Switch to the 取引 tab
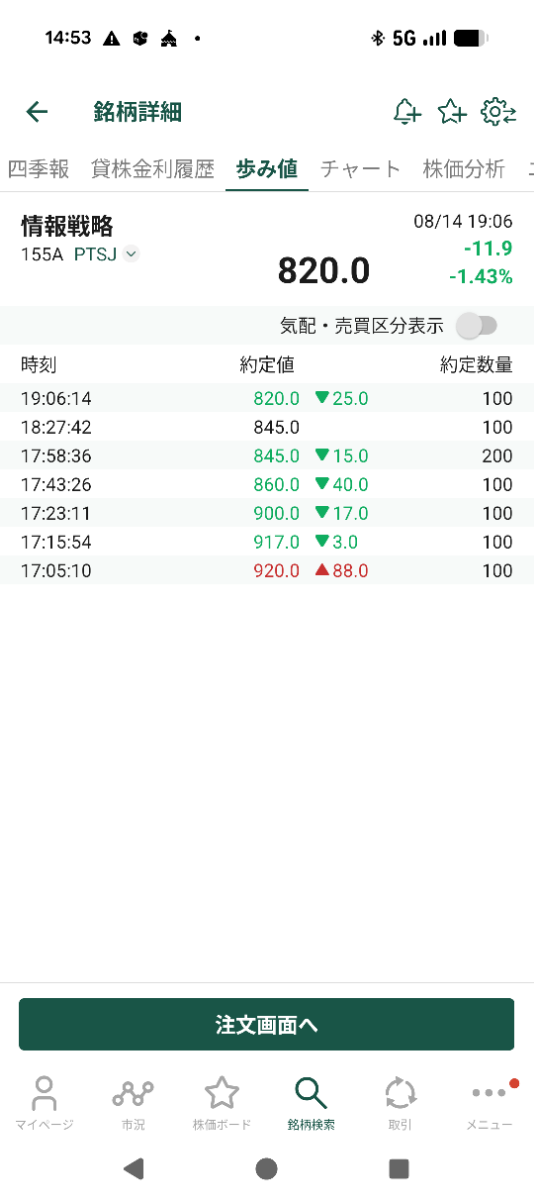This screenshot has width=534, height=1200. tap(400, 1104)
